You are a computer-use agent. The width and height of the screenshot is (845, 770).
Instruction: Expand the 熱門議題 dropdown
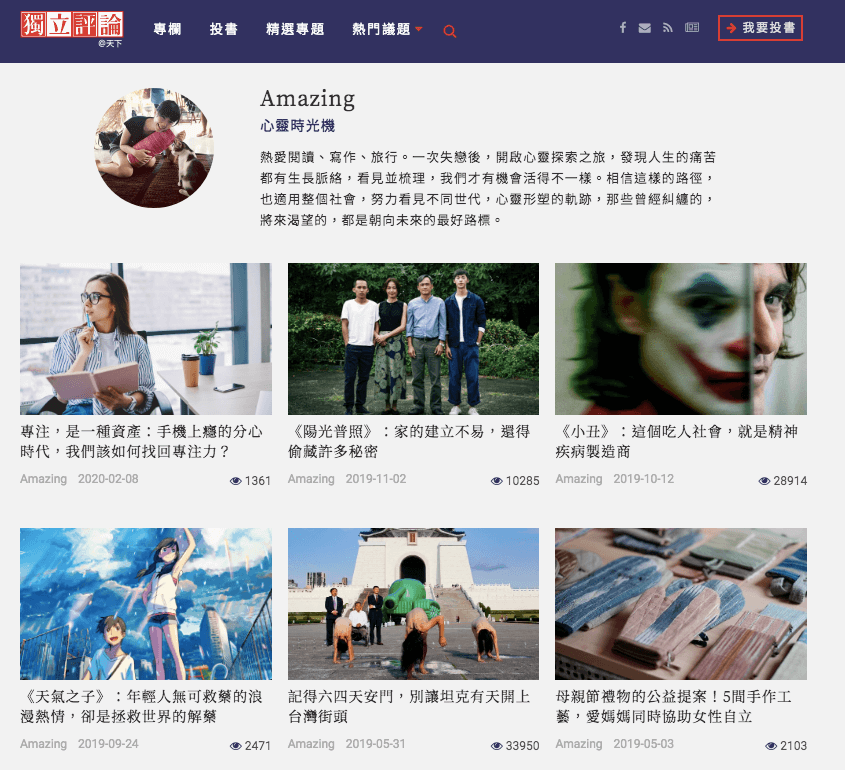click(387, 30)
